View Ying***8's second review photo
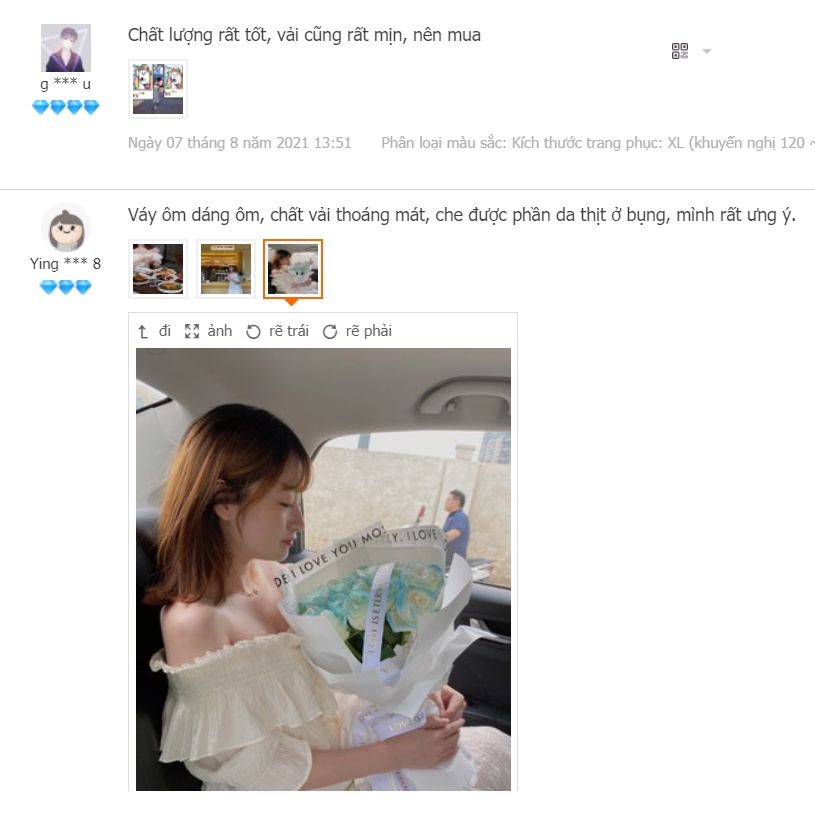The height and width of the screenshot is (815, 815). (225, 269)
